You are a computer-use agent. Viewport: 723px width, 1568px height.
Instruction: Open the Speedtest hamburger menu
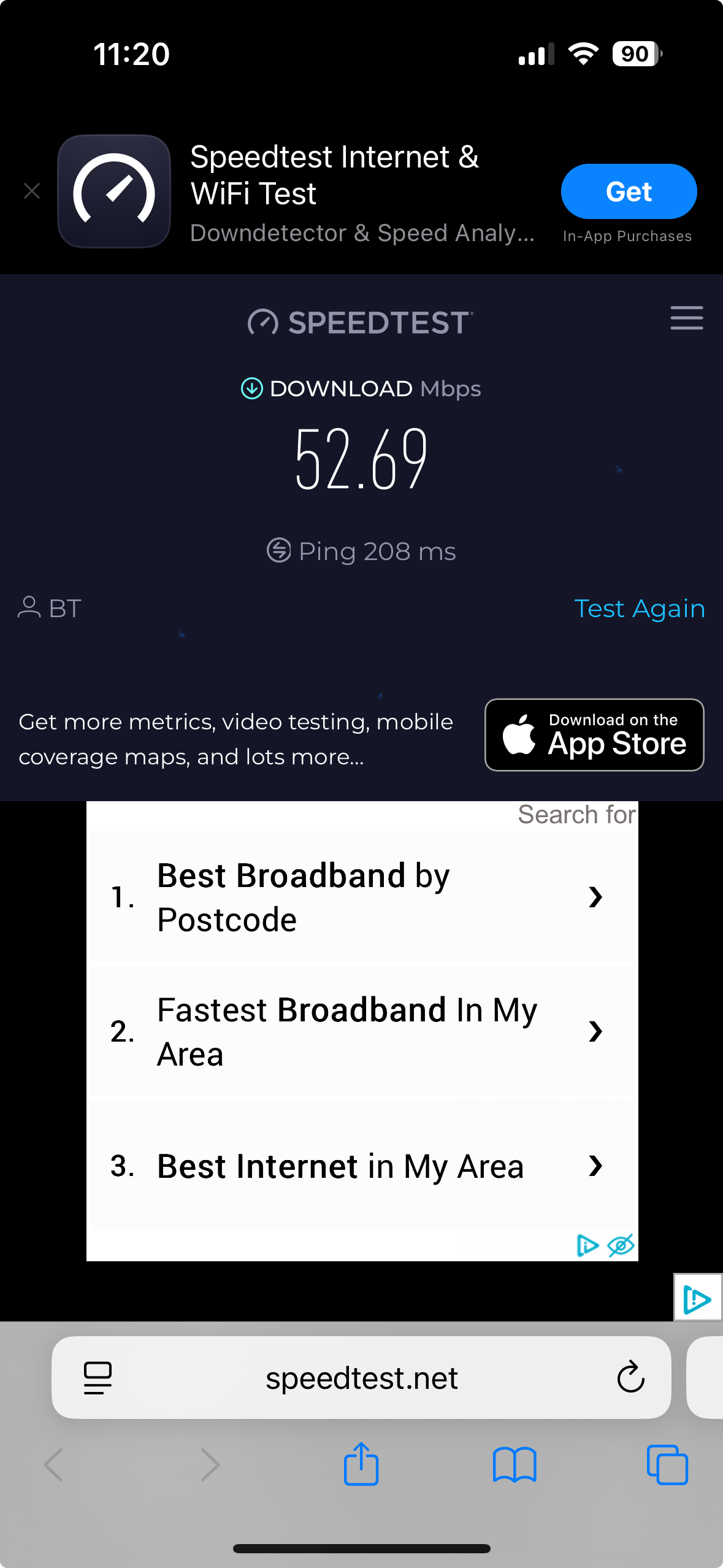pyautogui.click(x=686, y=318)
